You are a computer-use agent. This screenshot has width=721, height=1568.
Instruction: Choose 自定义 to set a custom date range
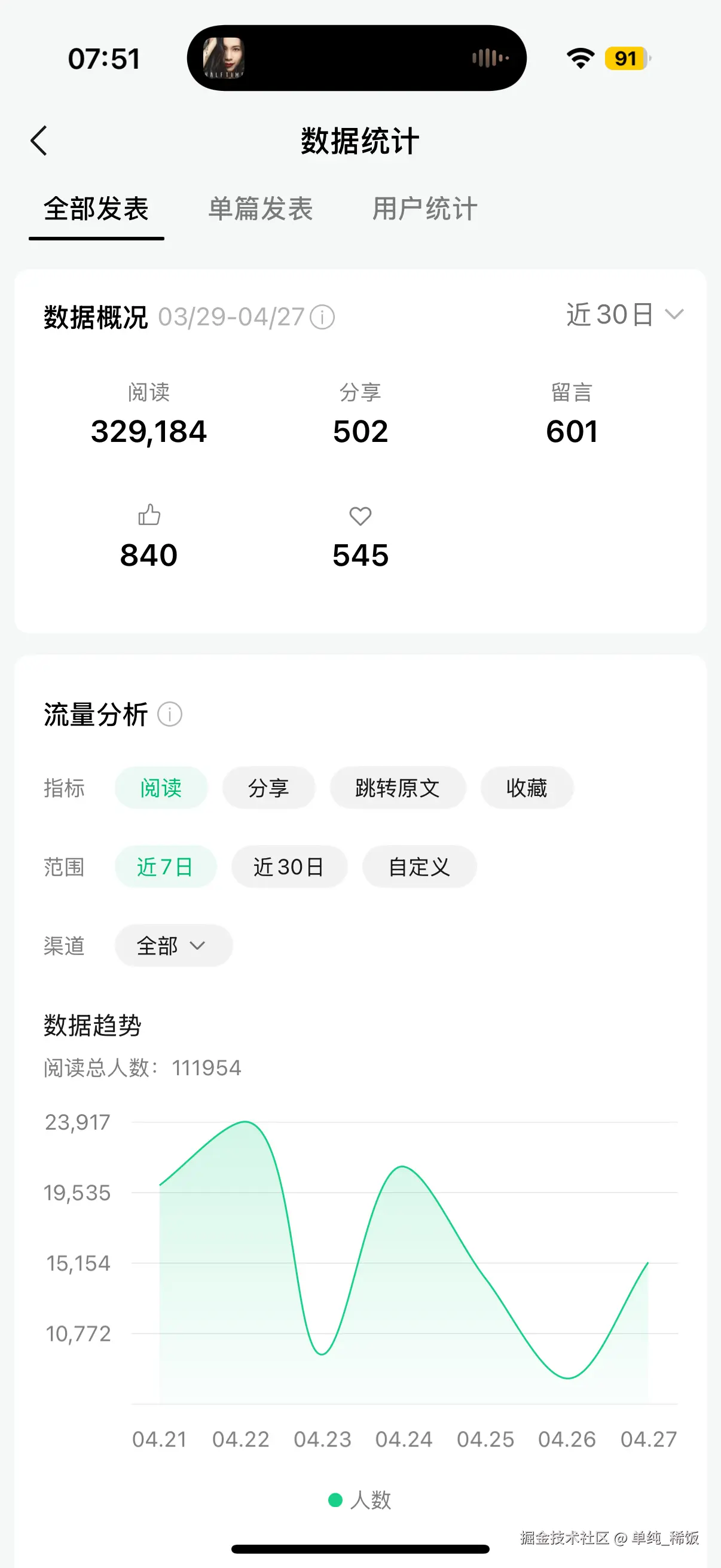pos(418,867)
